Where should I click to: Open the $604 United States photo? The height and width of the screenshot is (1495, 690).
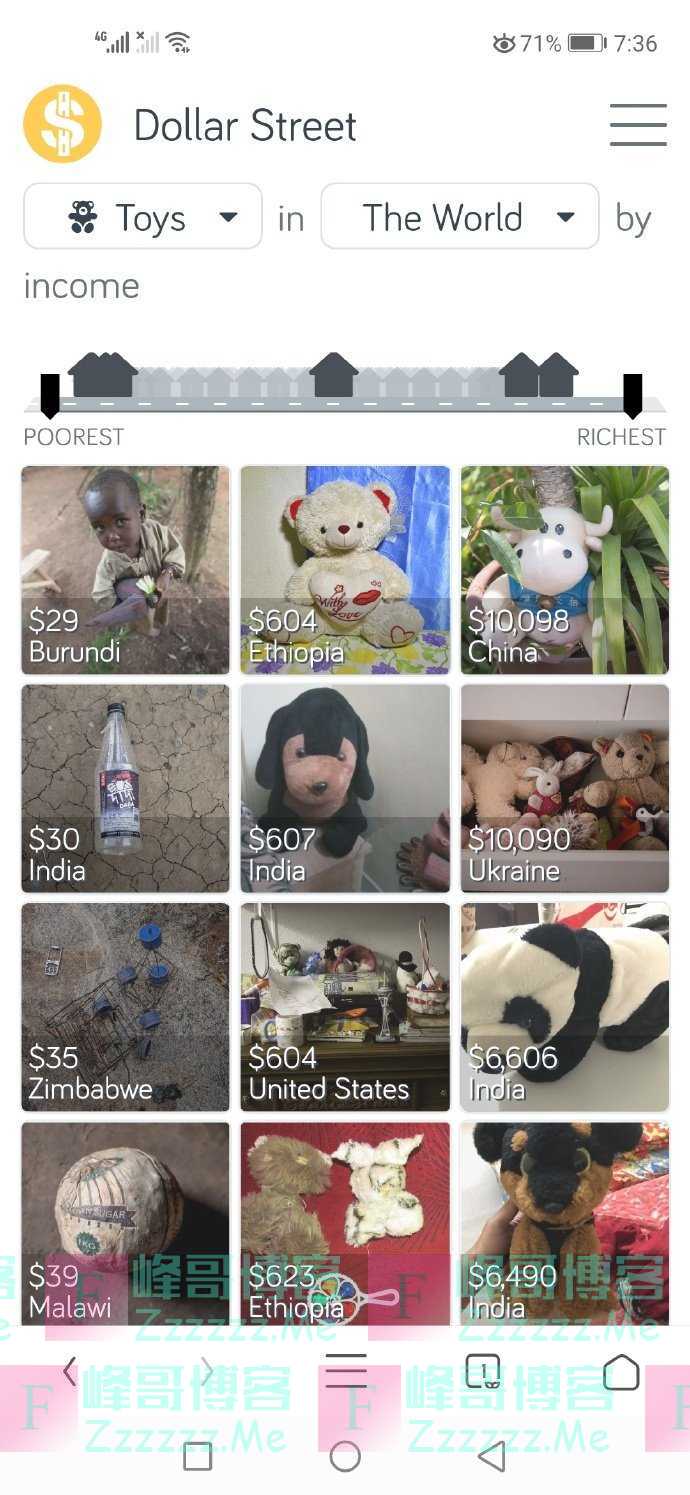(x=345, y=1007)
